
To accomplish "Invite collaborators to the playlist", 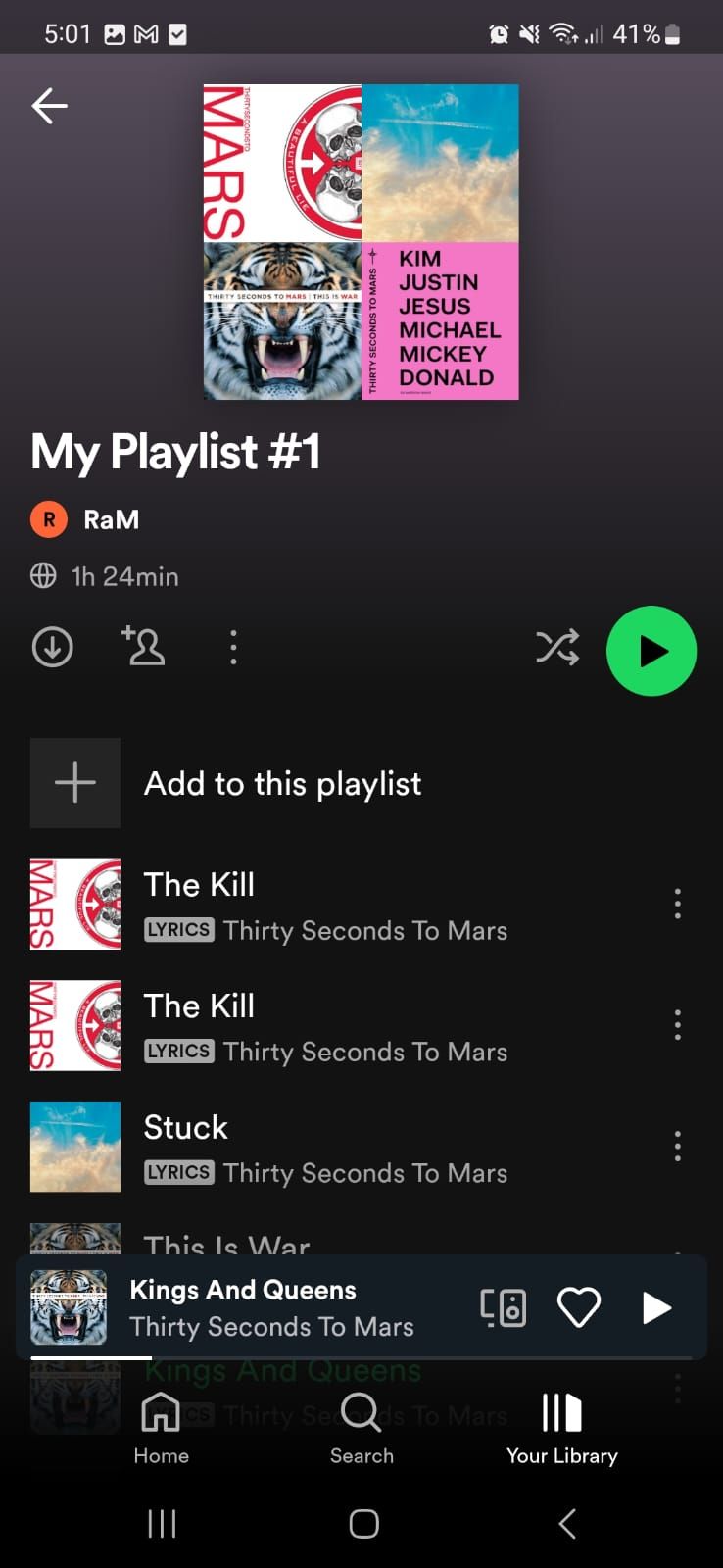I will (x=144, y=647).
